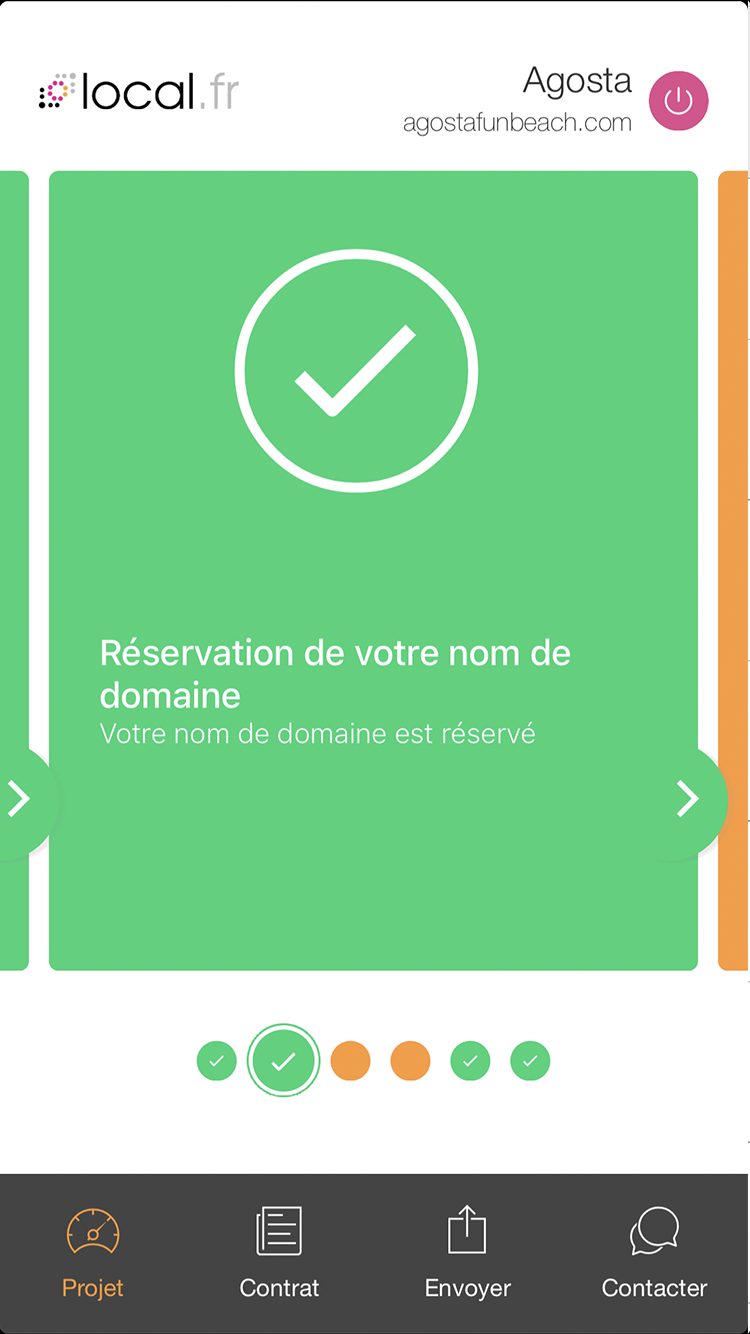Go to the next project step card
750x1334 pixels.
pyautogui.click(x=687, y=799)
